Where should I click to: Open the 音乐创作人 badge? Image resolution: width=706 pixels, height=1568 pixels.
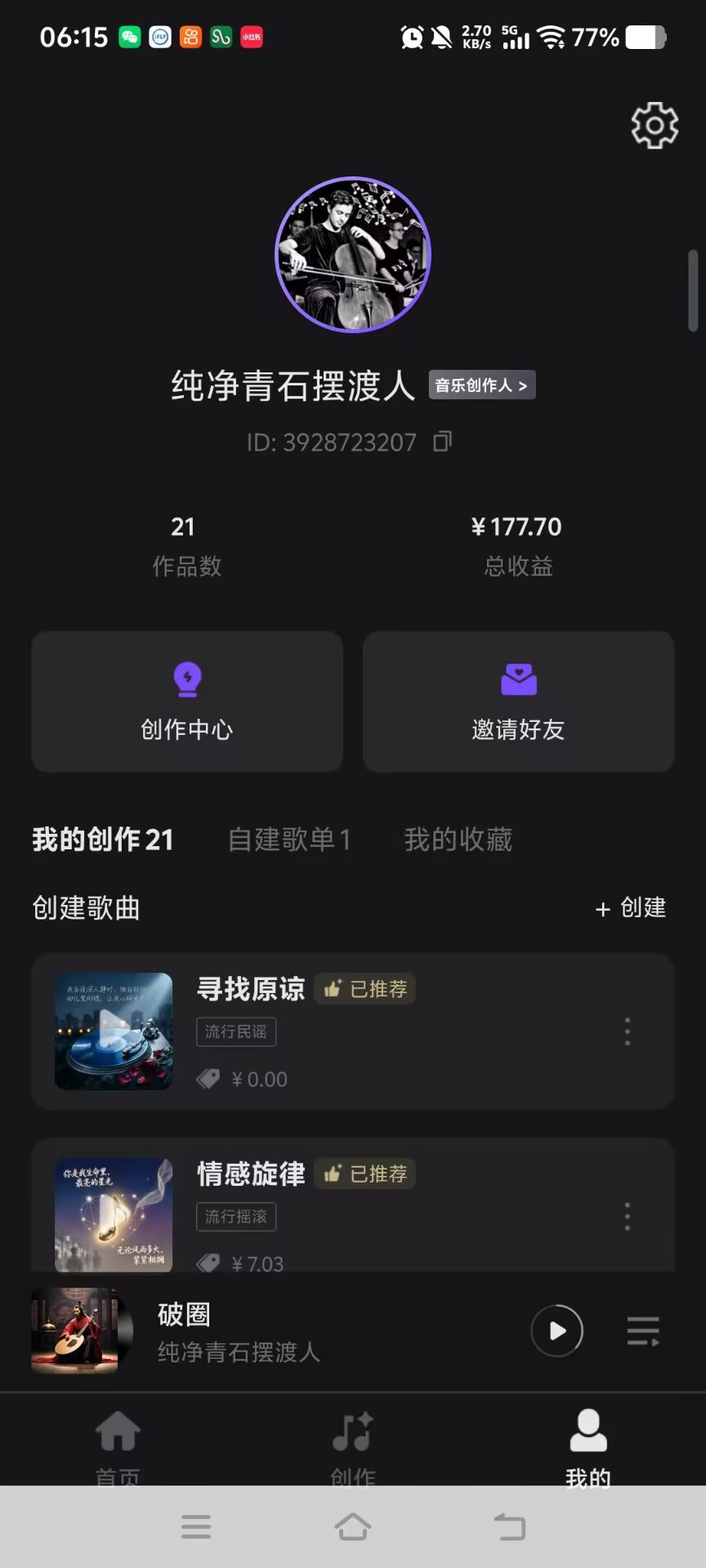482,385
